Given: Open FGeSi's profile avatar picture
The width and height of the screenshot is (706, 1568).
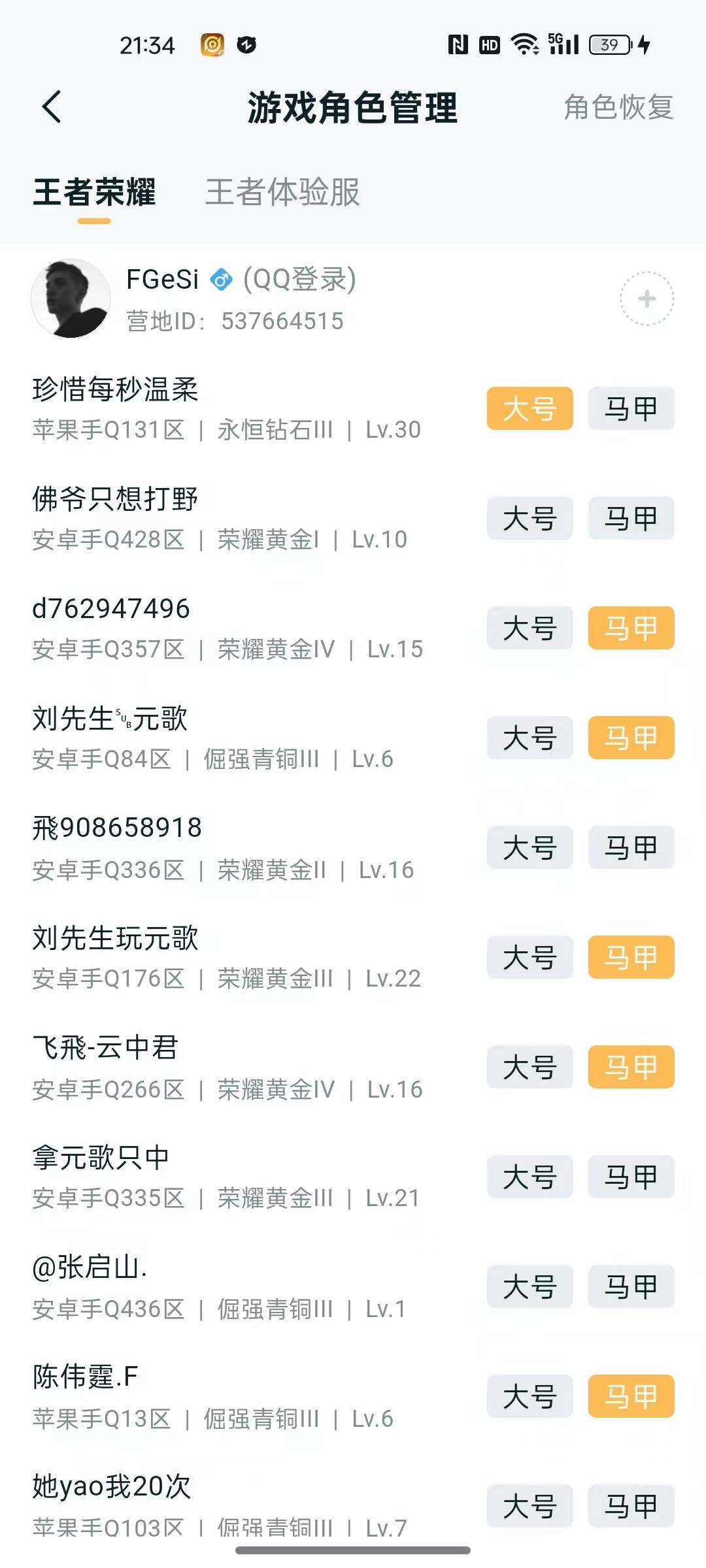Looking at the screenshot, I should click(72, 297).
